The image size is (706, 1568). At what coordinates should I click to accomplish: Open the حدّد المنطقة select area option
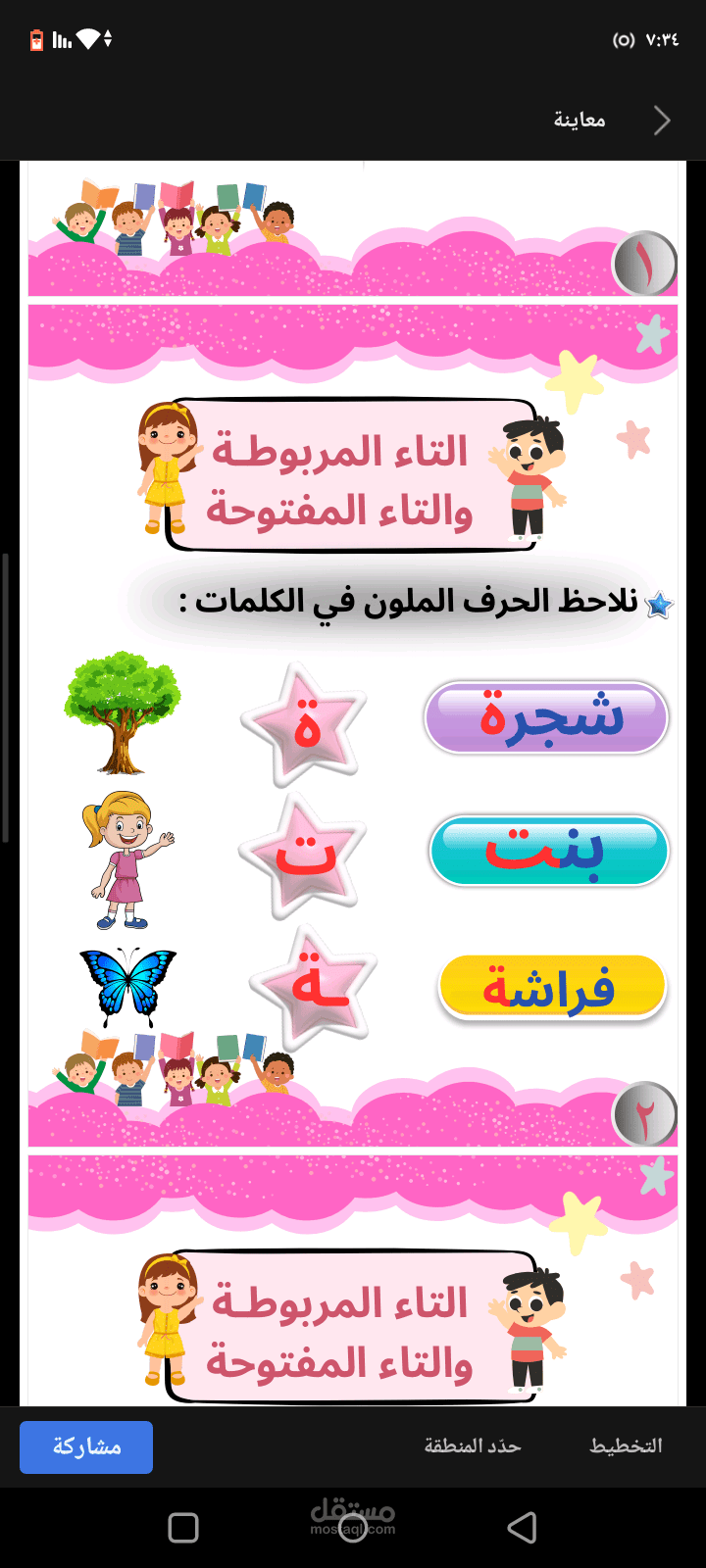[473, 1446]
